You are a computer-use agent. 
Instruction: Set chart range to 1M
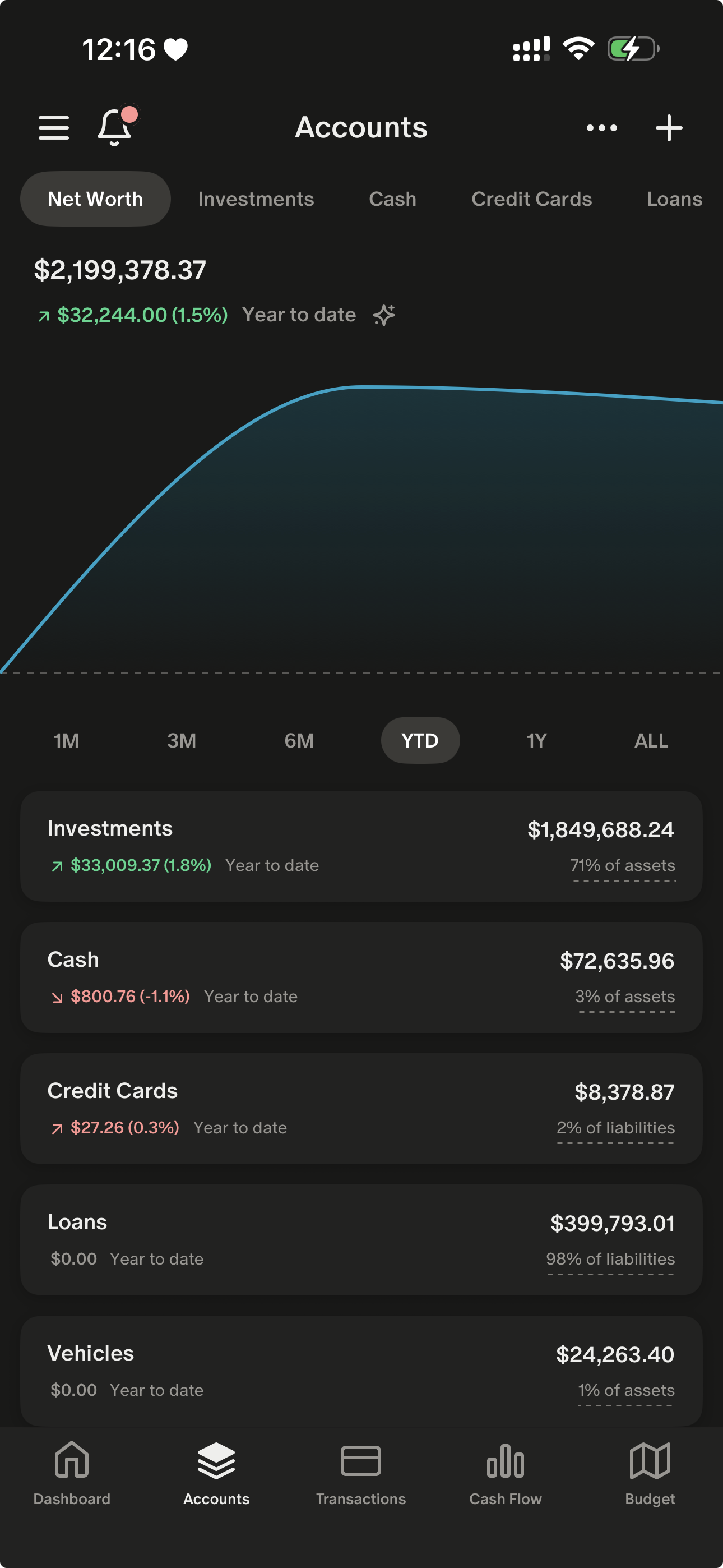pos(66,740)
